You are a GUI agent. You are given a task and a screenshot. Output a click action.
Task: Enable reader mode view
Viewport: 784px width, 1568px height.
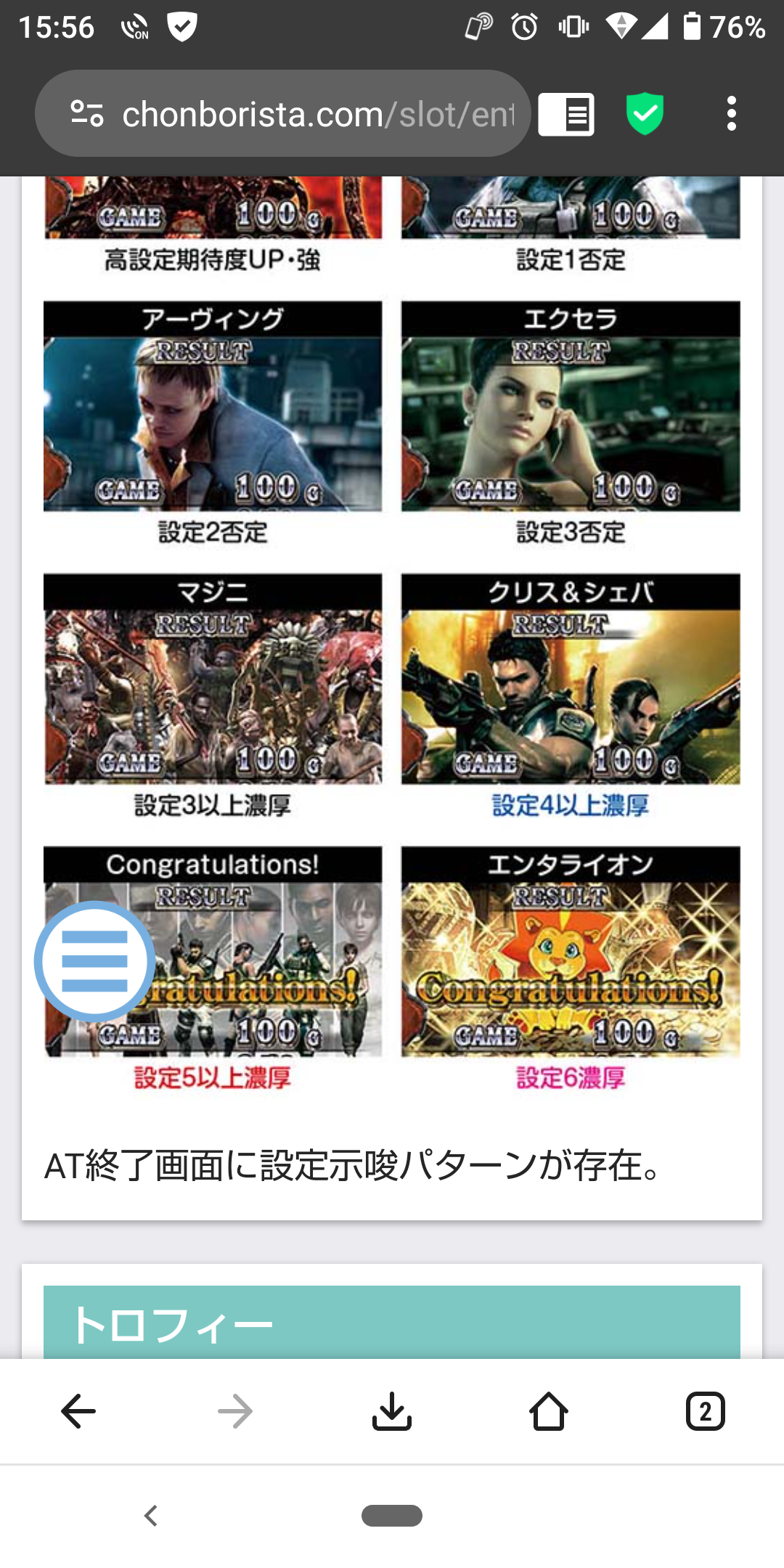point(566,115)
